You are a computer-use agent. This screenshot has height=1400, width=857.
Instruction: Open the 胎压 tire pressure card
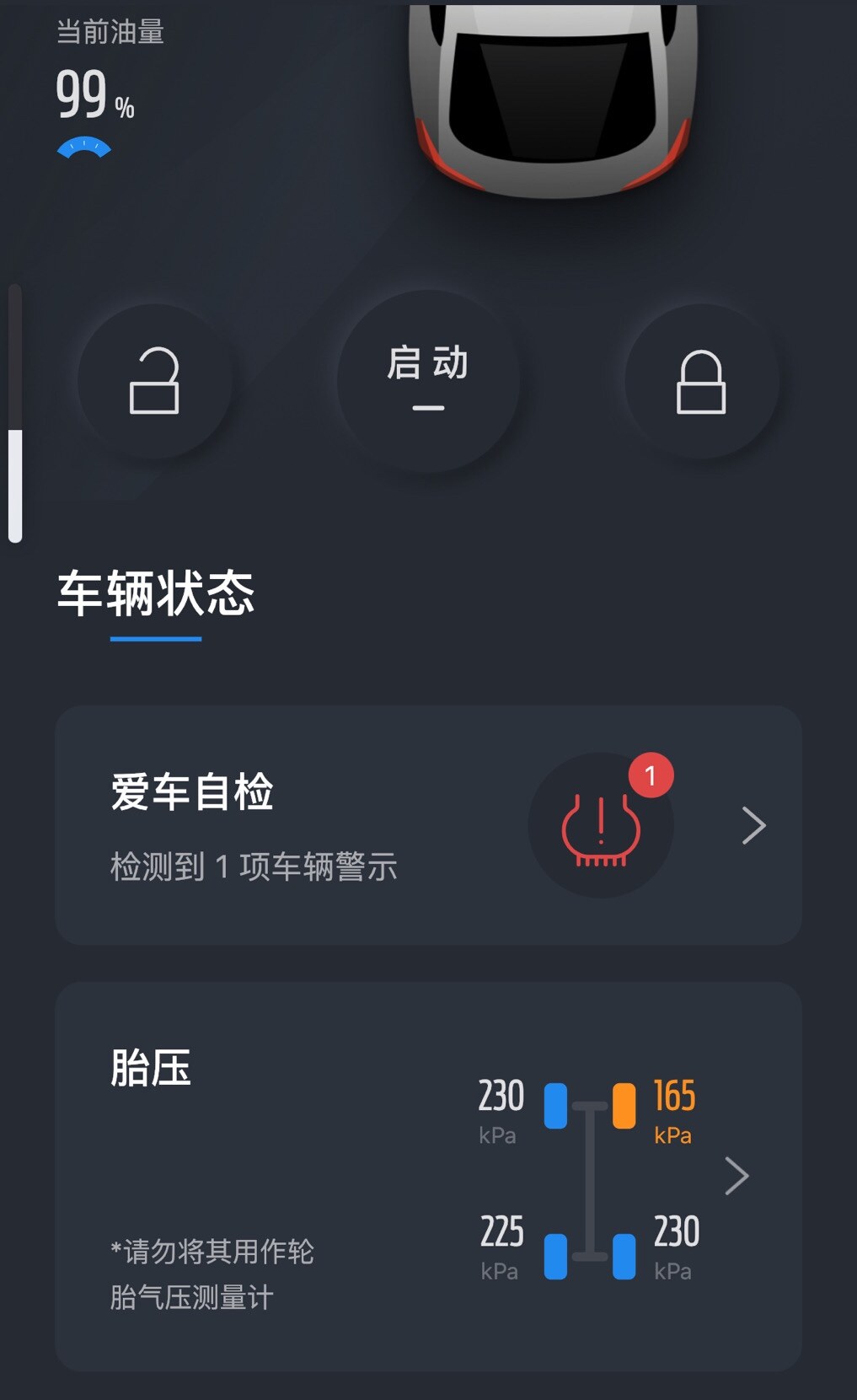[427, 1176]
